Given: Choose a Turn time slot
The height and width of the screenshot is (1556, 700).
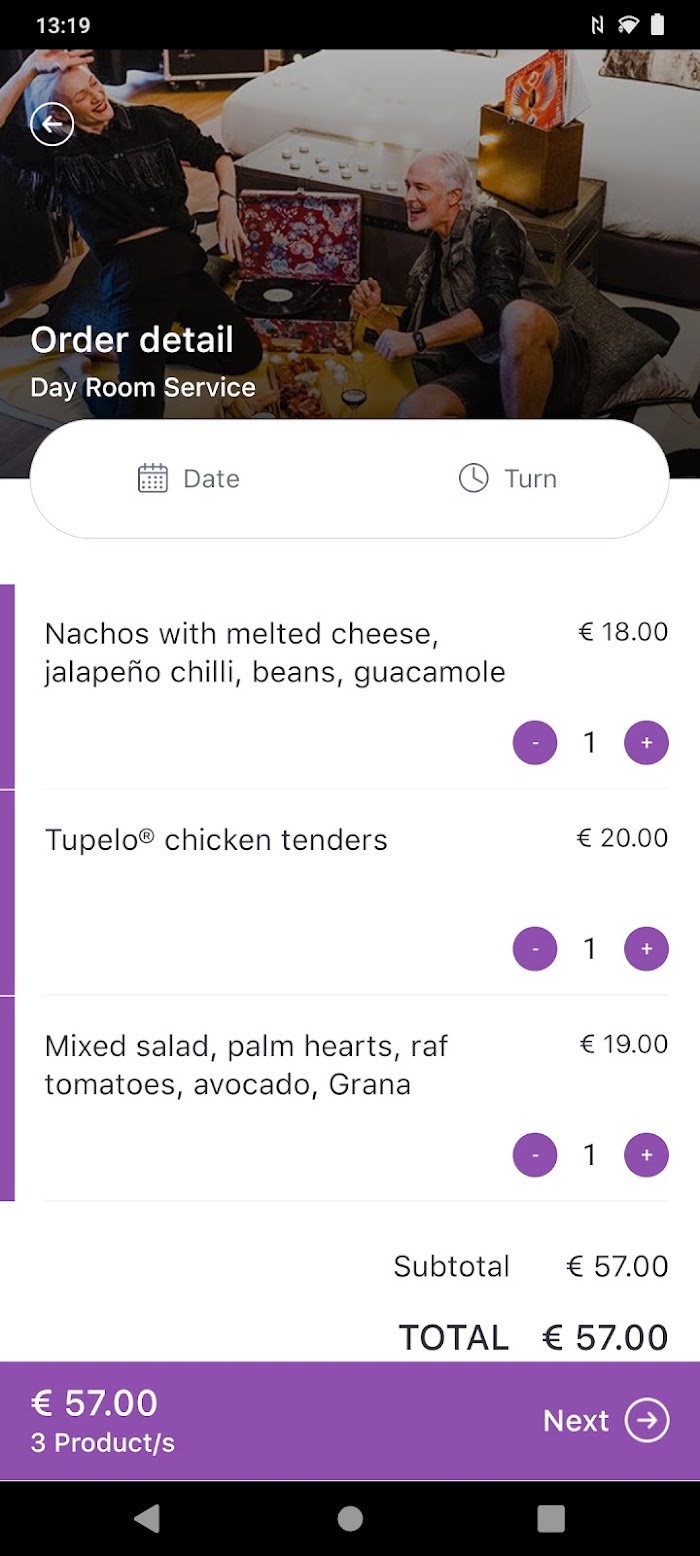Looking at the screenshot, I should pos(508,478).
